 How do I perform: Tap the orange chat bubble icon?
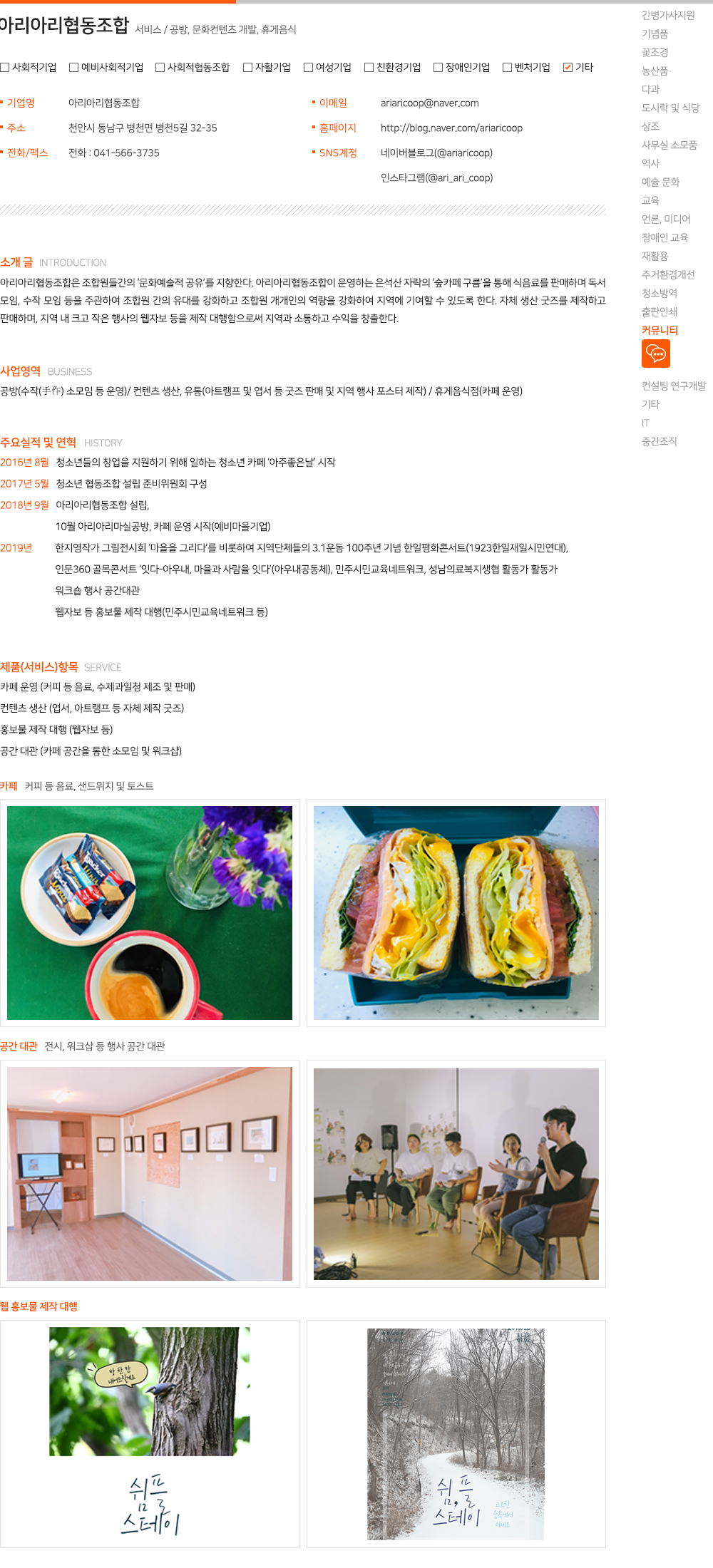[x=656, y=354]
